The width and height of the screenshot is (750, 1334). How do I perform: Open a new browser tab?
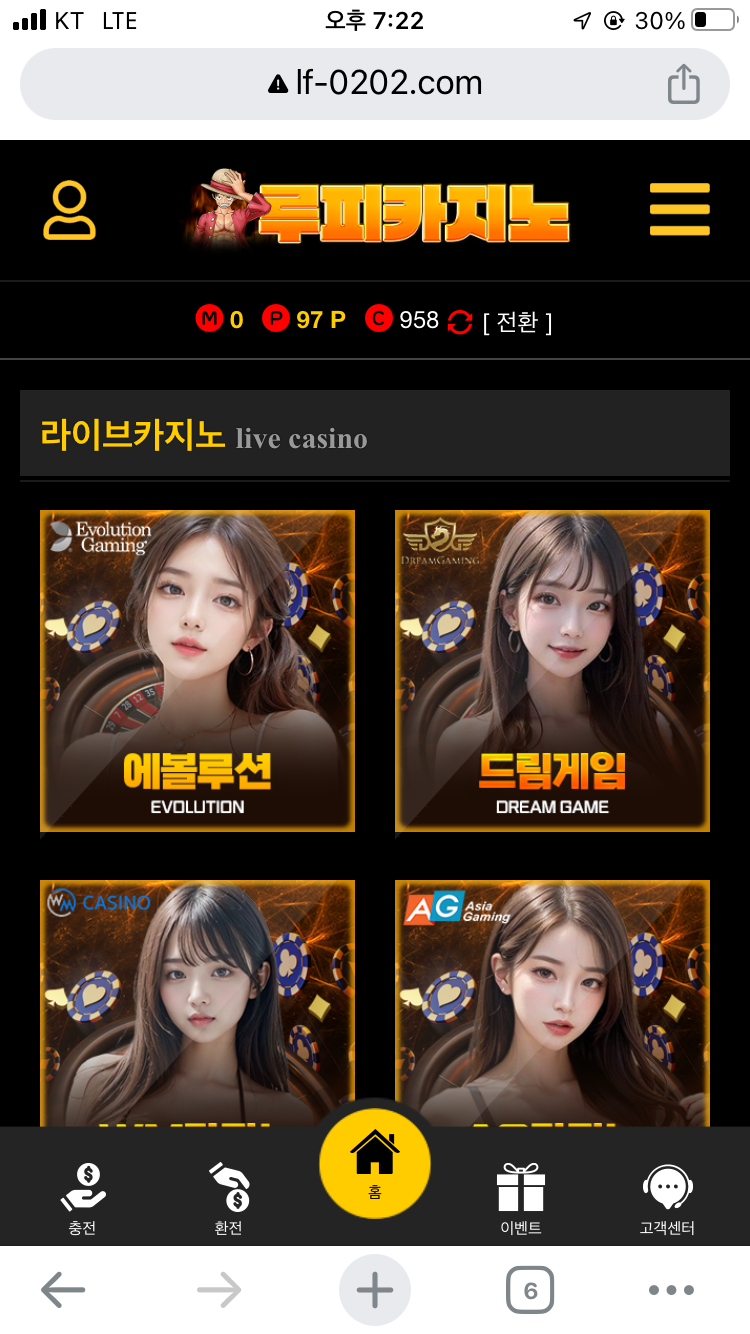tap(375, 1290)
